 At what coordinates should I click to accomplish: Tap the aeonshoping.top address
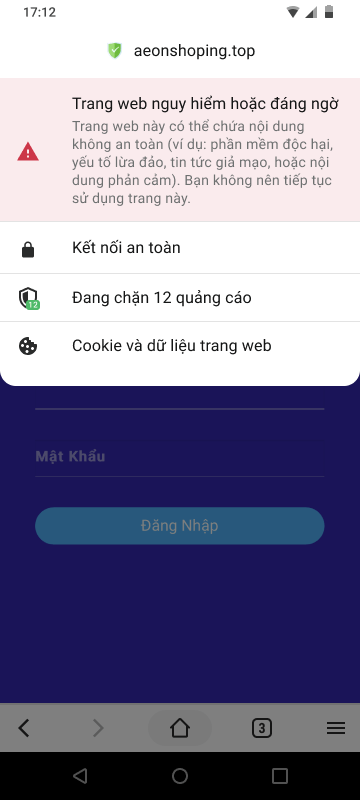tap(194, 51)
